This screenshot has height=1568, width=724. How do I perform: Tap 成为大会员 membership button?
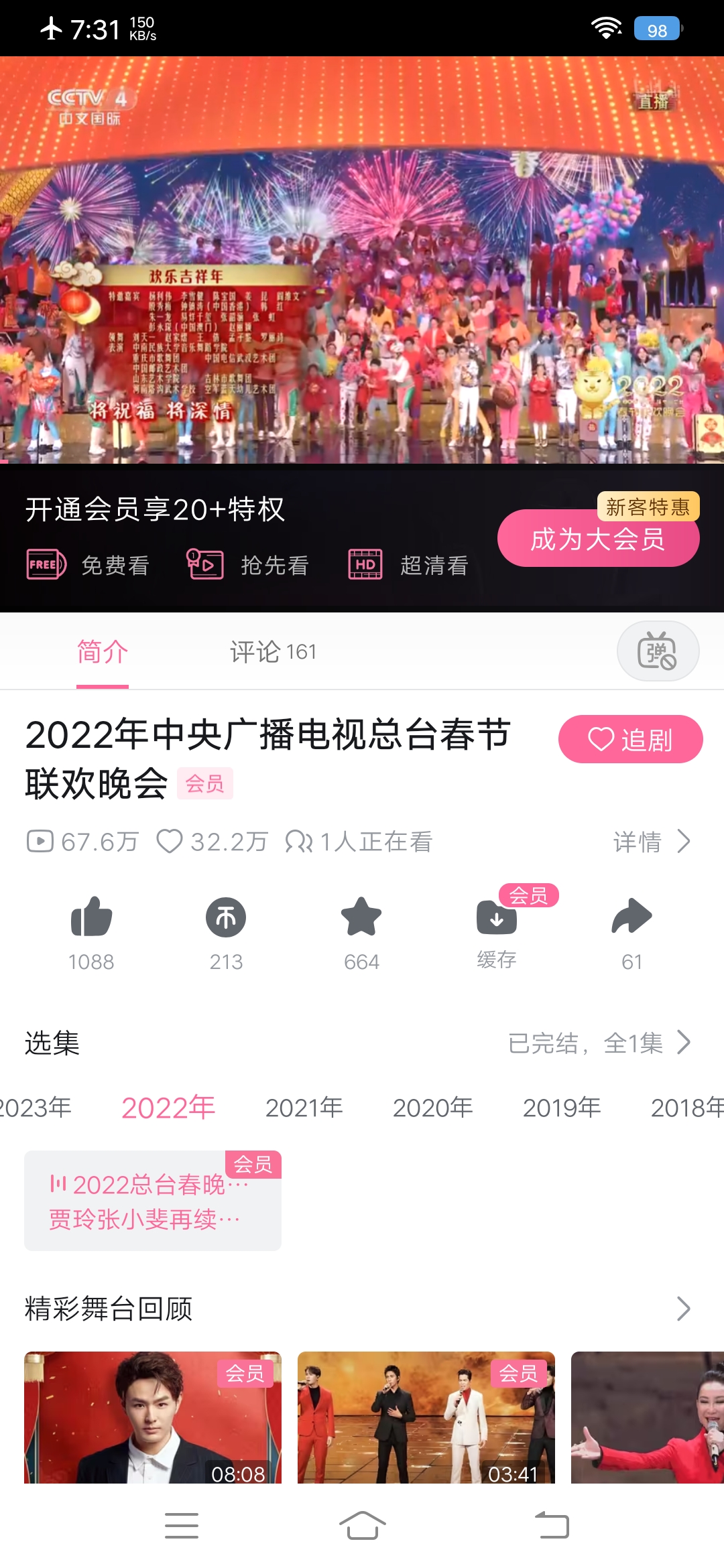pyautogui.click(x=598, y=539)
